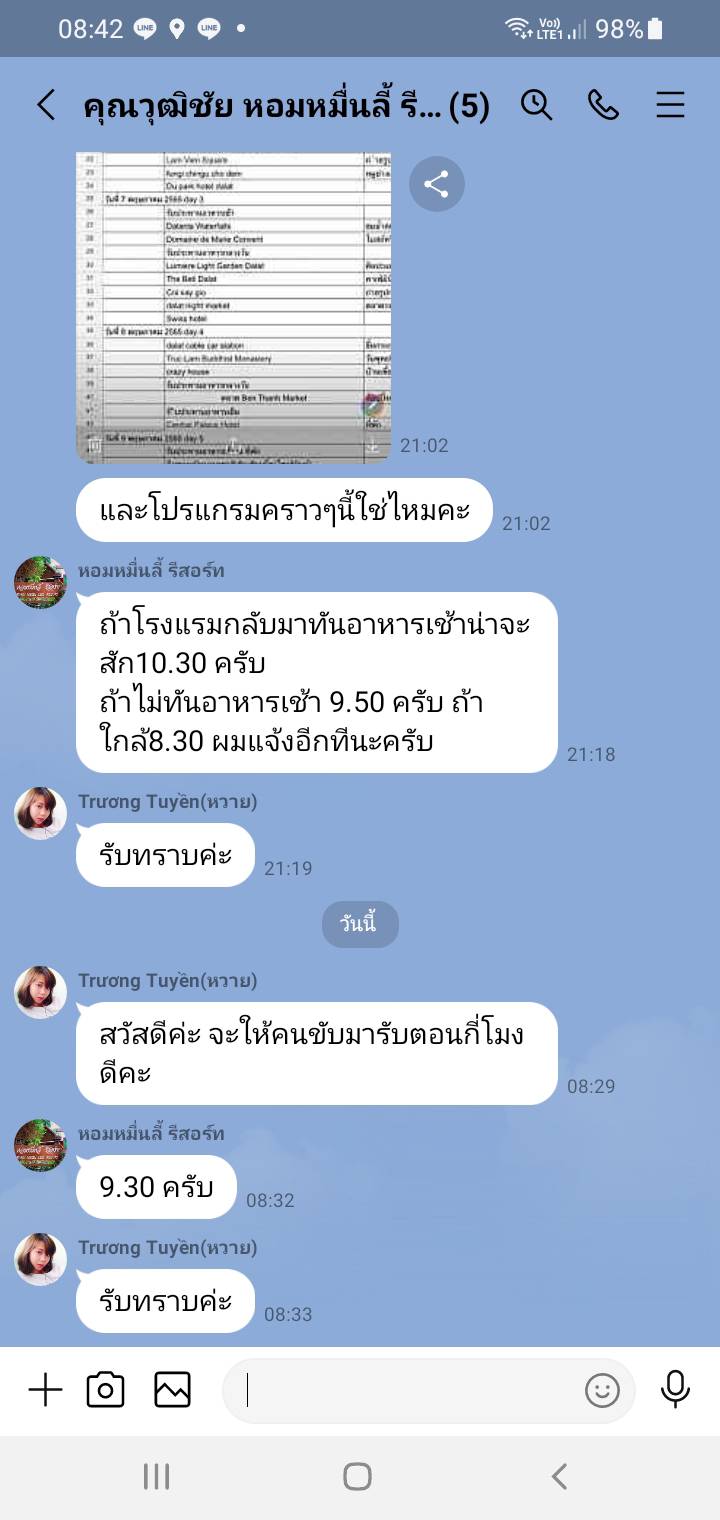Share the itinerary image
The height and width of the screenshot is (1520, 720).
tap(437, 184)
